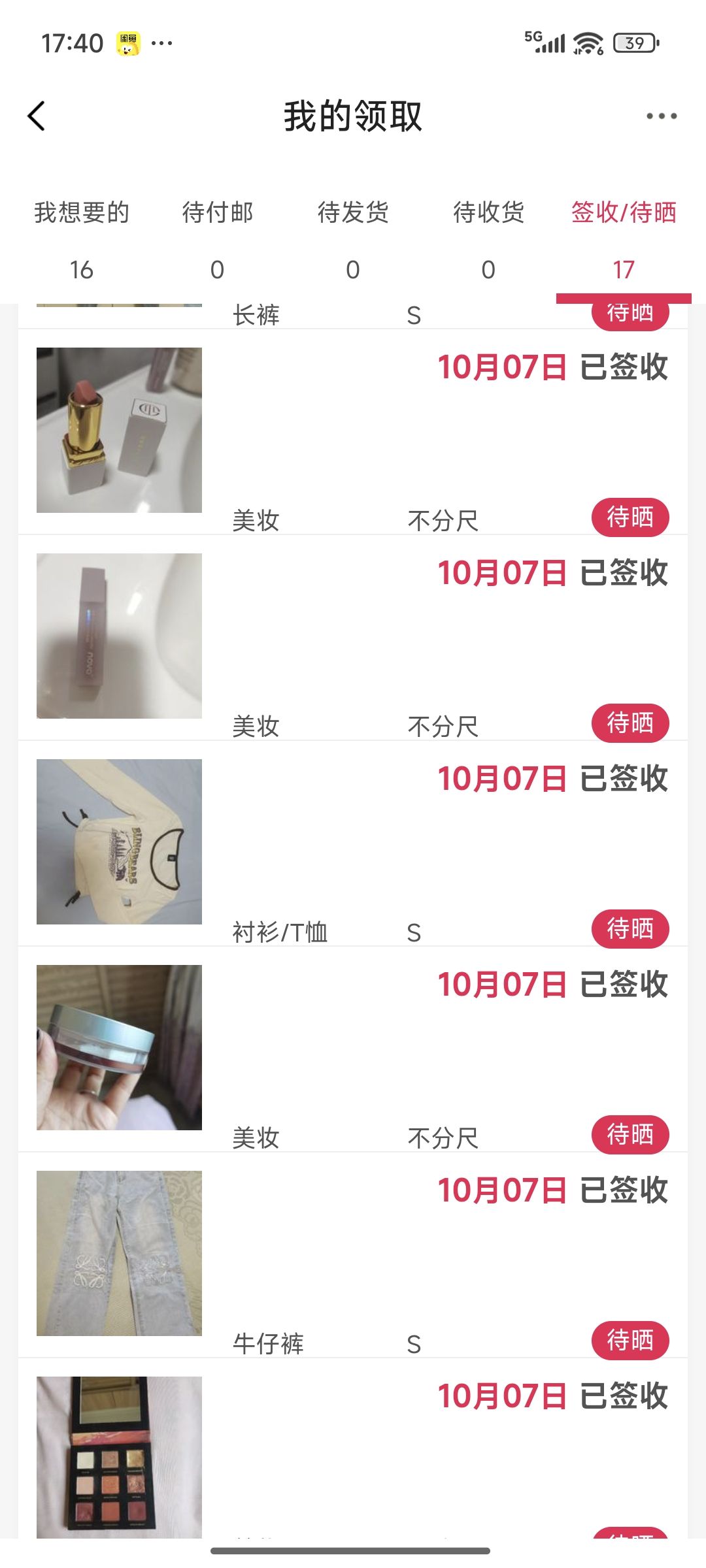This screenshot has width=706, height=1568.
Task: Open the lipstick 美妆 item photo
Action: coord(119,430)
